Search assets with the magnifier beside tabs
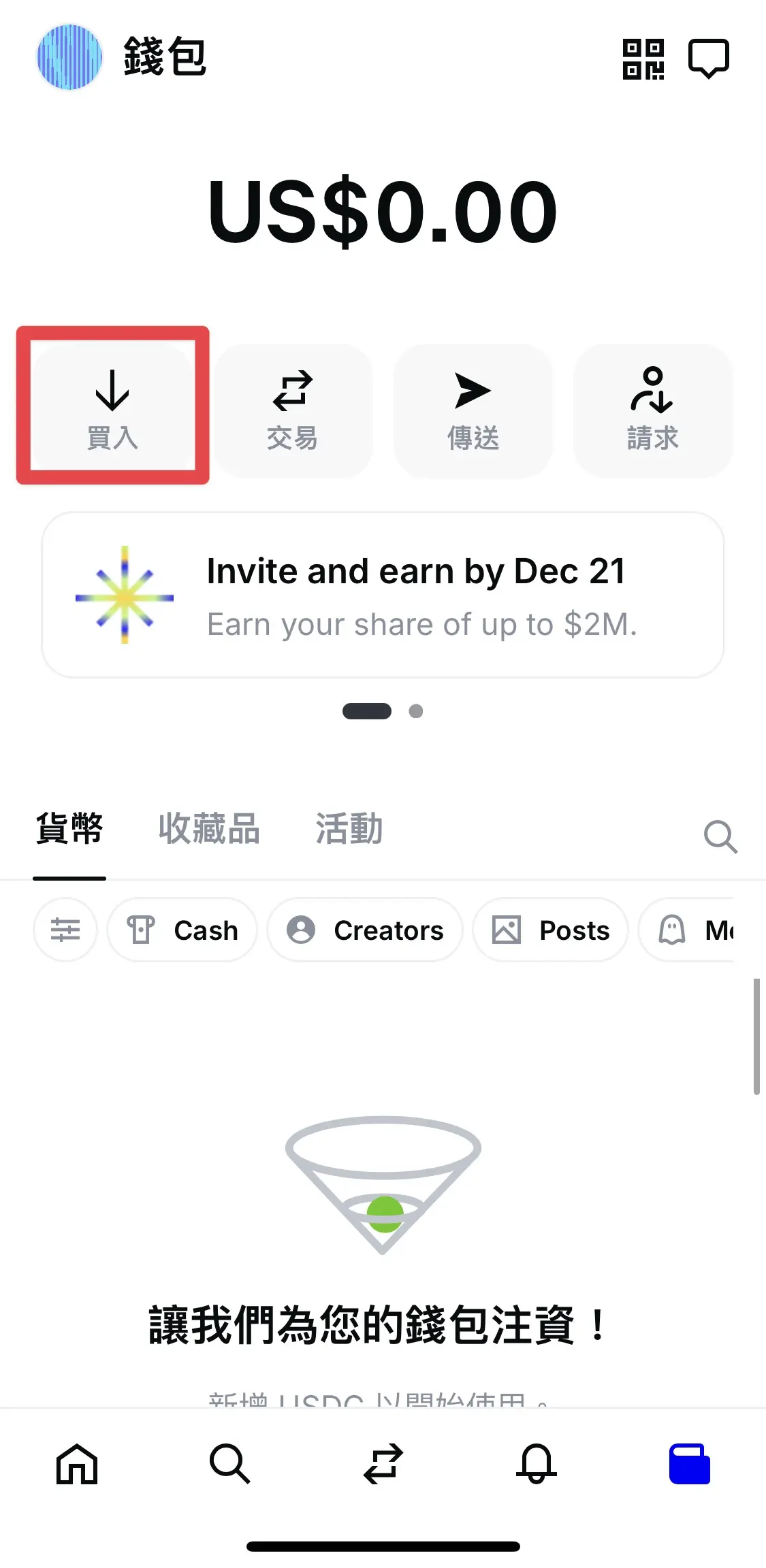The height and width of the screenshot is (1568, 766). [720, 836]
